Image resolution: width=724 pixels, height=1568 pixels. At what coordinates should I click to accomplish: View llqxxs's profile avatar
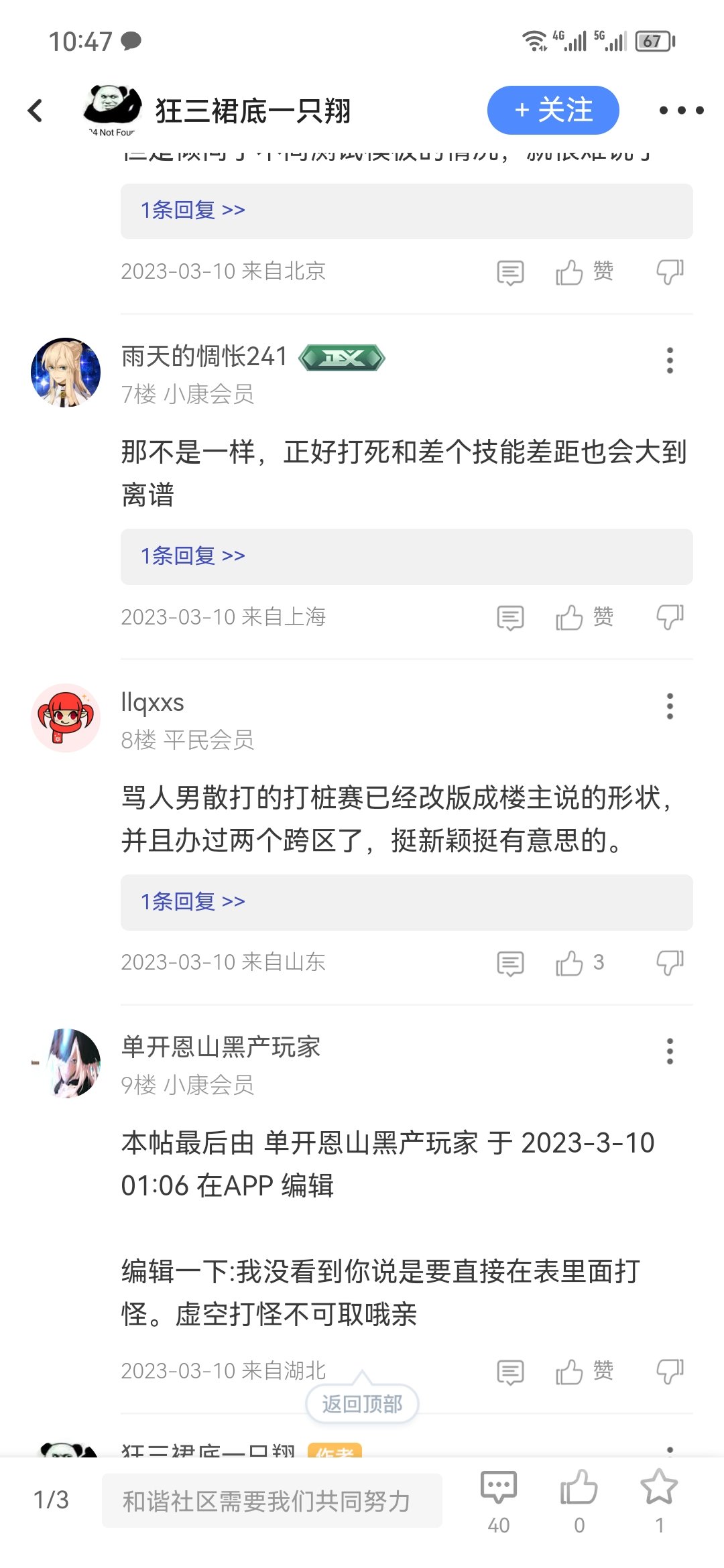[66, 718]
